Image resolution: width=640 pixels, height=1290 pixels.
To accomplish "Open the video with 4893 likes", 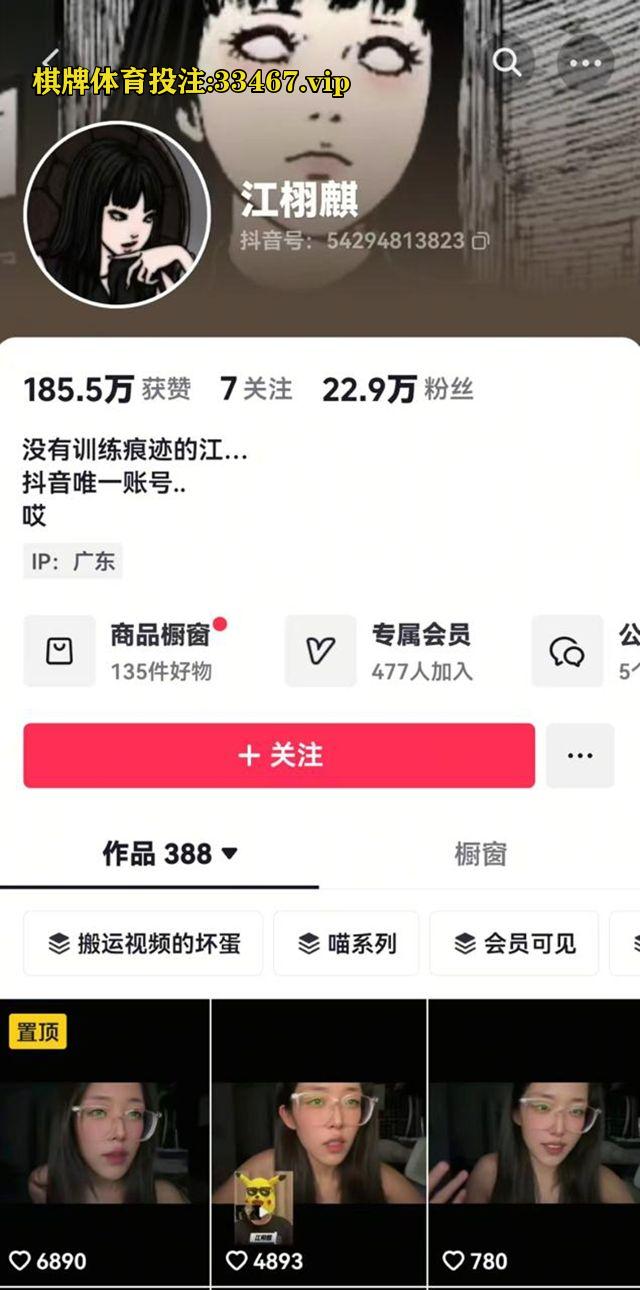I will click(x=319, y=1140).
